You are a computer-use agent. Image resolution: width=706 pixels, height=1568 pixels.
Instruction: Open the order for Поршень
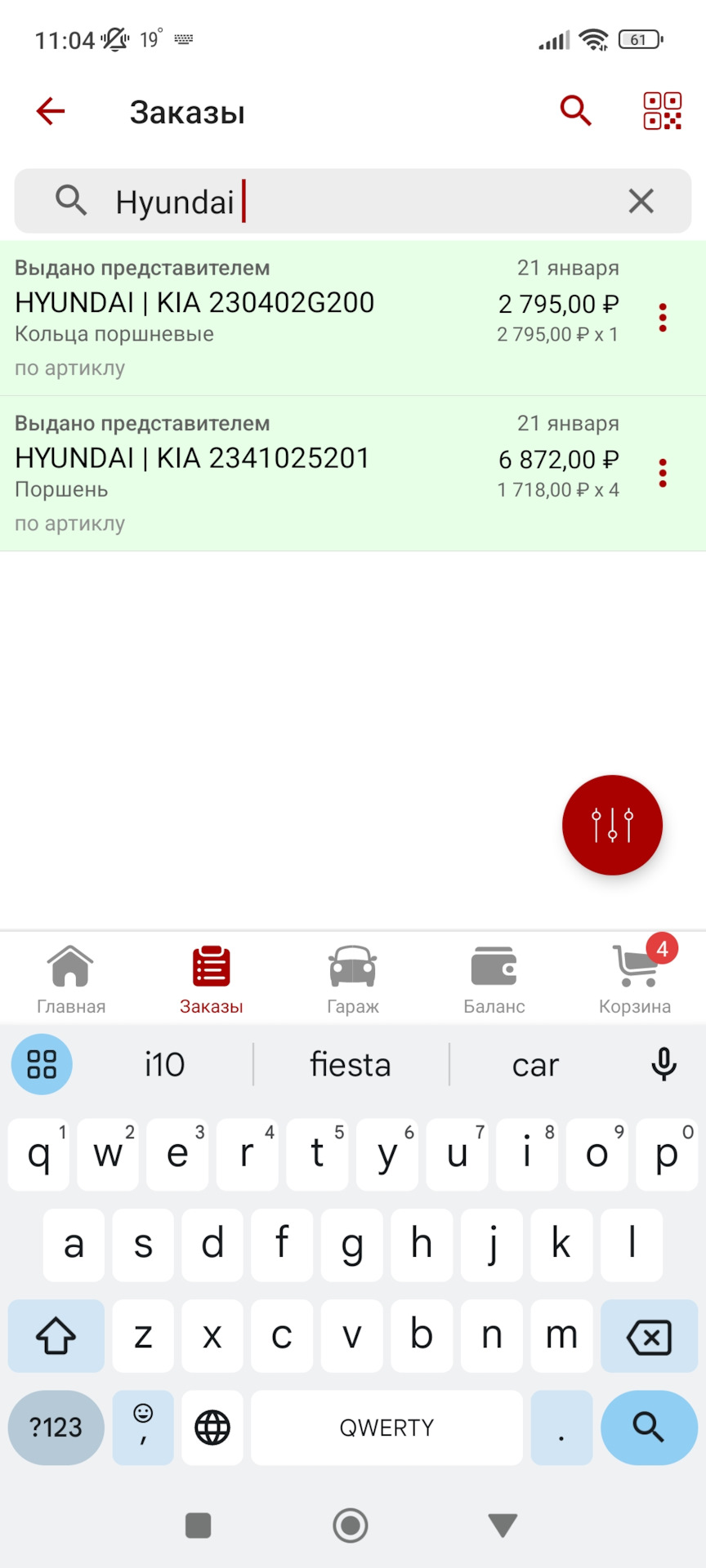point(245,474)
